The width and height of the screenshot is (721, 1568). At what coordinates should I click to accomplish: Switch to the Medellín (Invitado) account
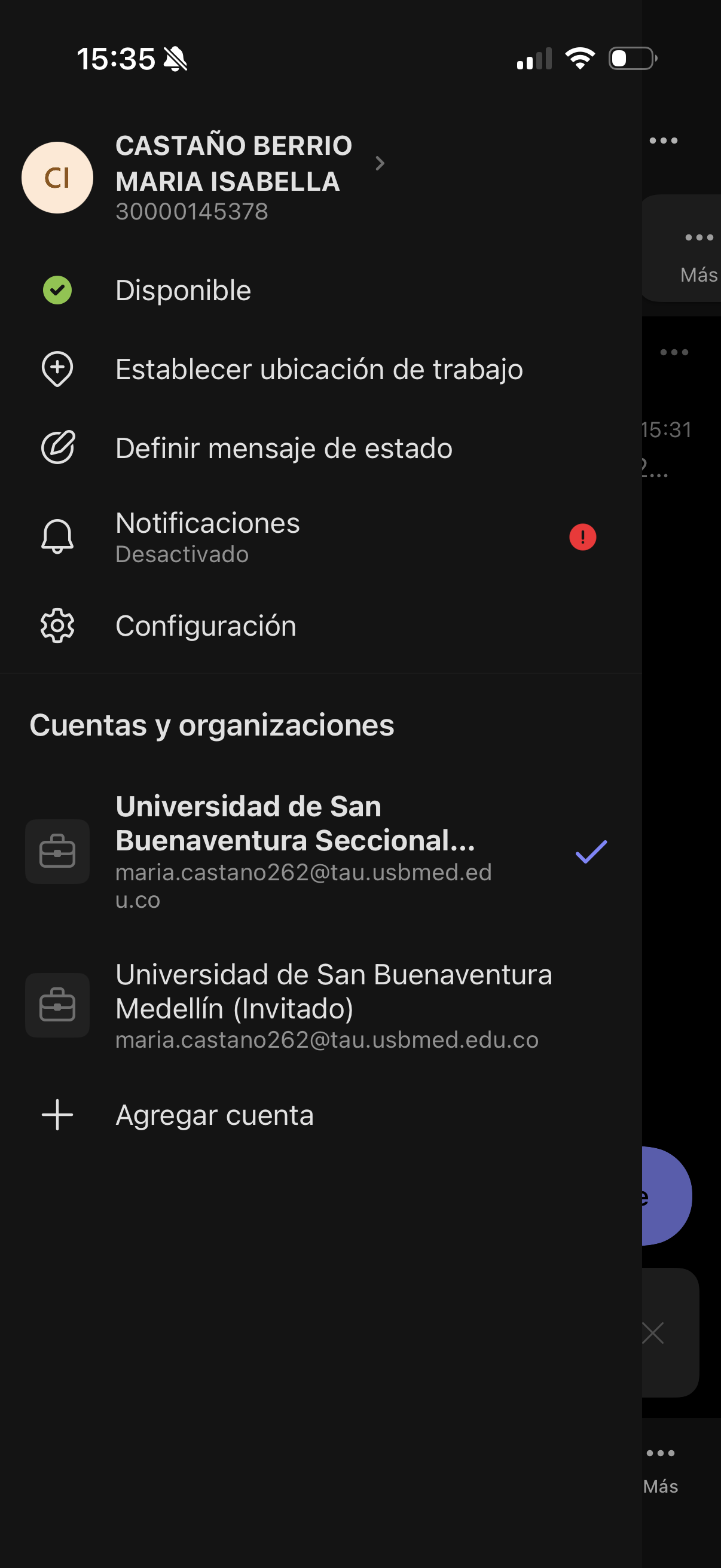320,1005
